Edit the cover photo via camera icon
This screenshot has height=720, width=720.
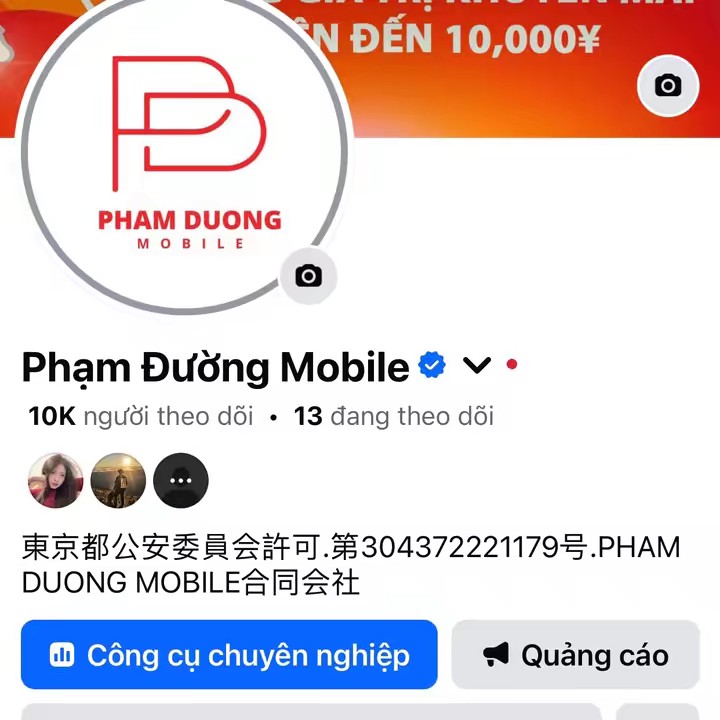667,86
